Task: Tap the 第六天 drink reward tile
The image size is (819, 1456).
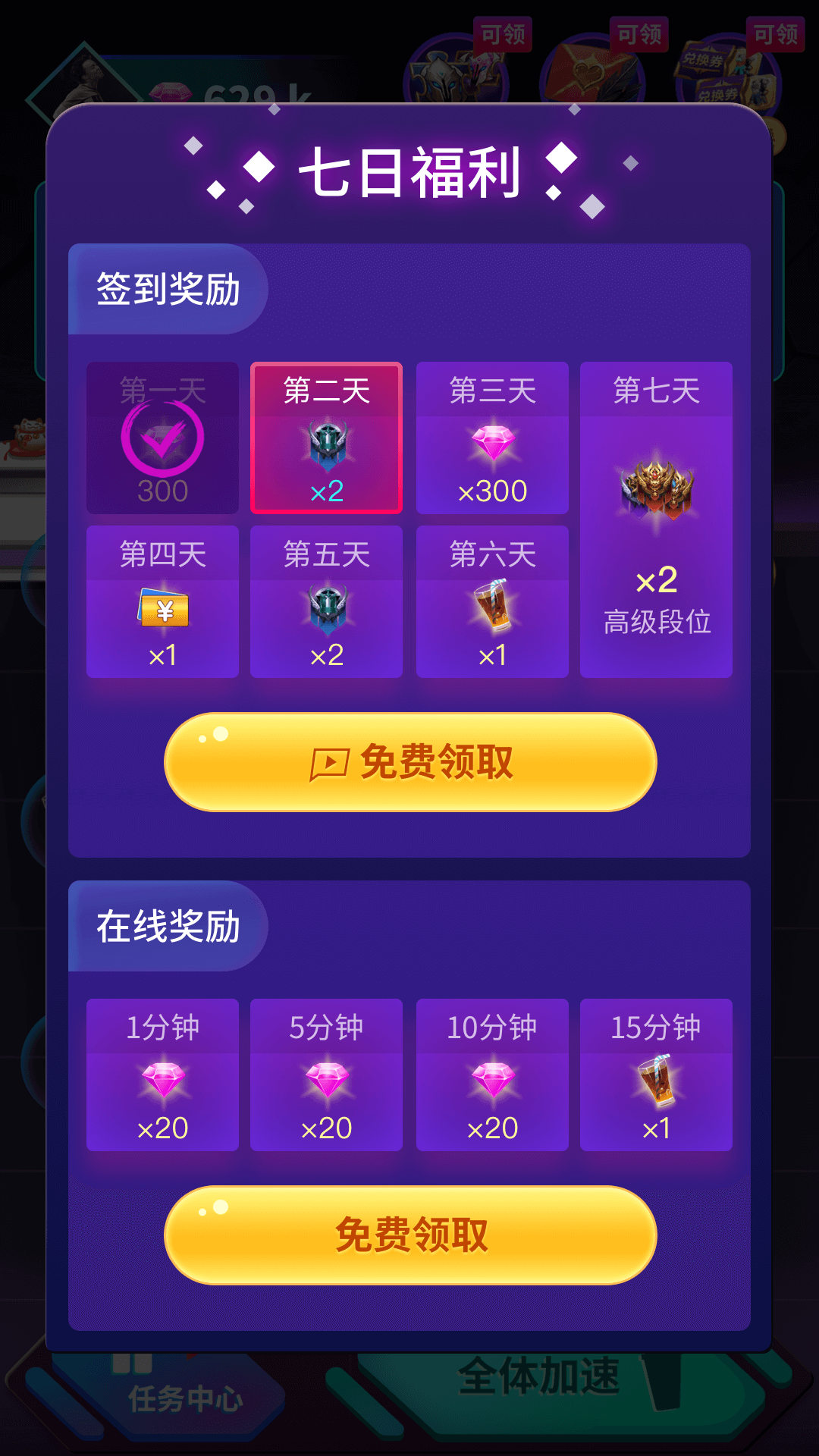Action: tap(492, 602)
